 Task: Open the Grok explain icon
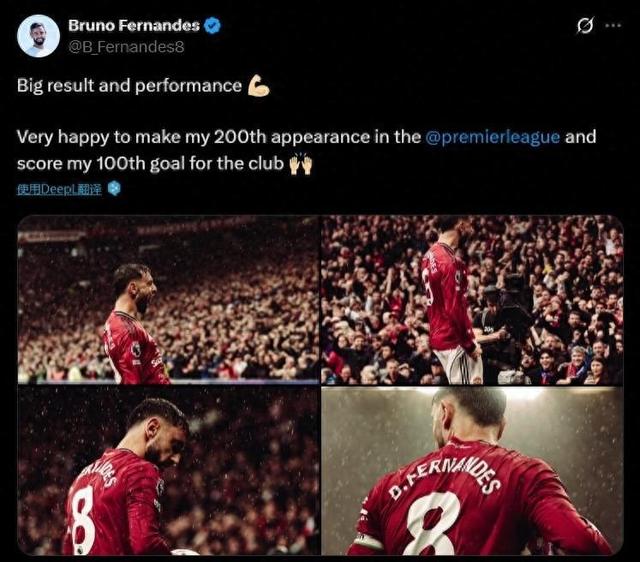[x=585, y=26]
